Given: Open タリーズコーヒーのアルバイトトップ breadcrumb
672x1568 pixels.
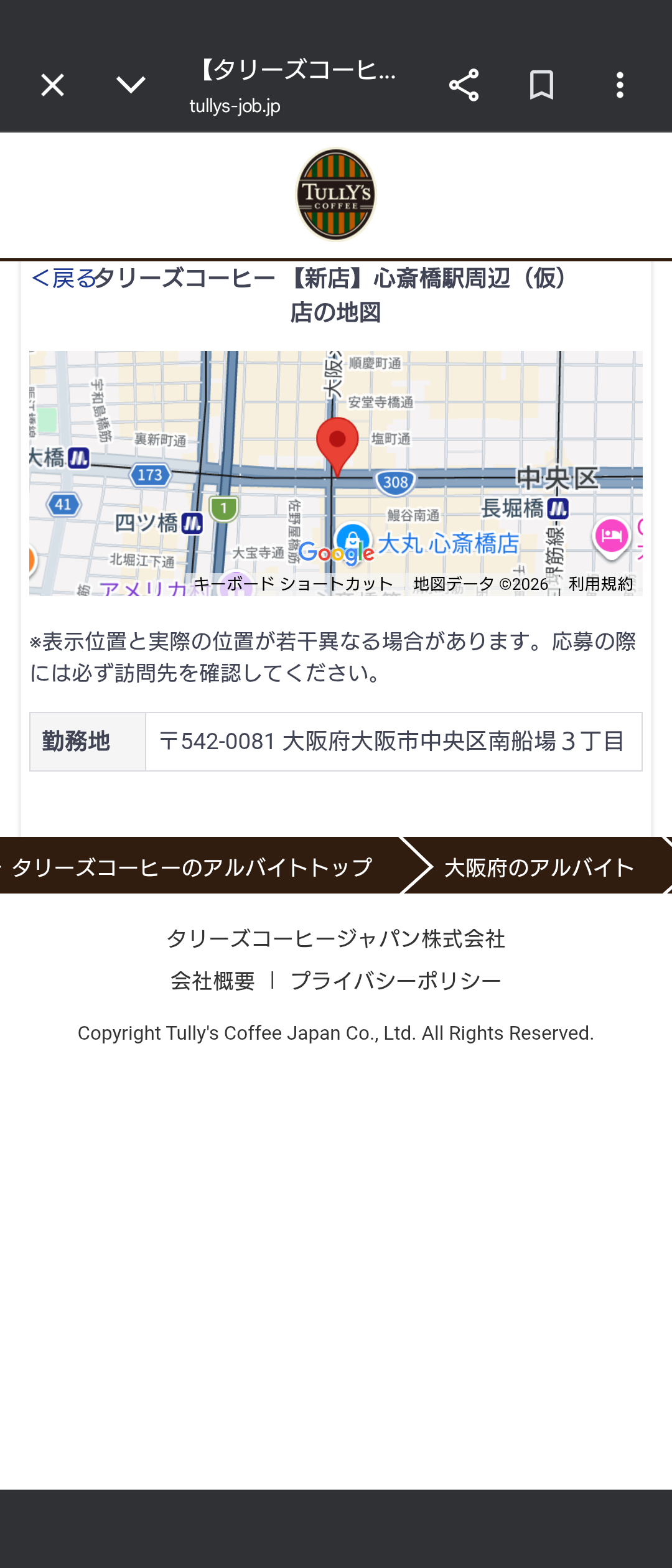Looking at the screenshot, I should click(192, 867).
